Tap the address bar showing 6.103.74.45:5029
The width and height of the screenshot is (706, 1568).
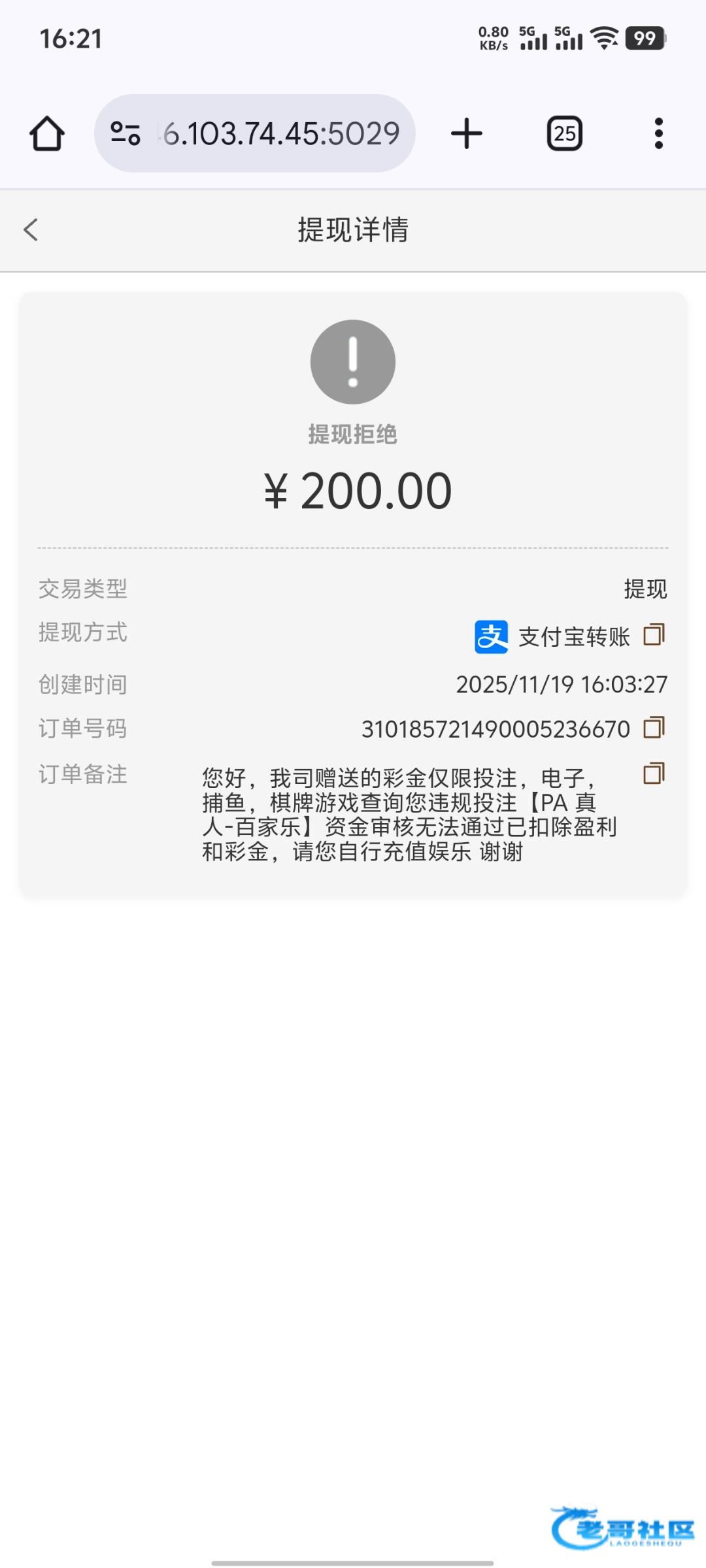(281, 134)
